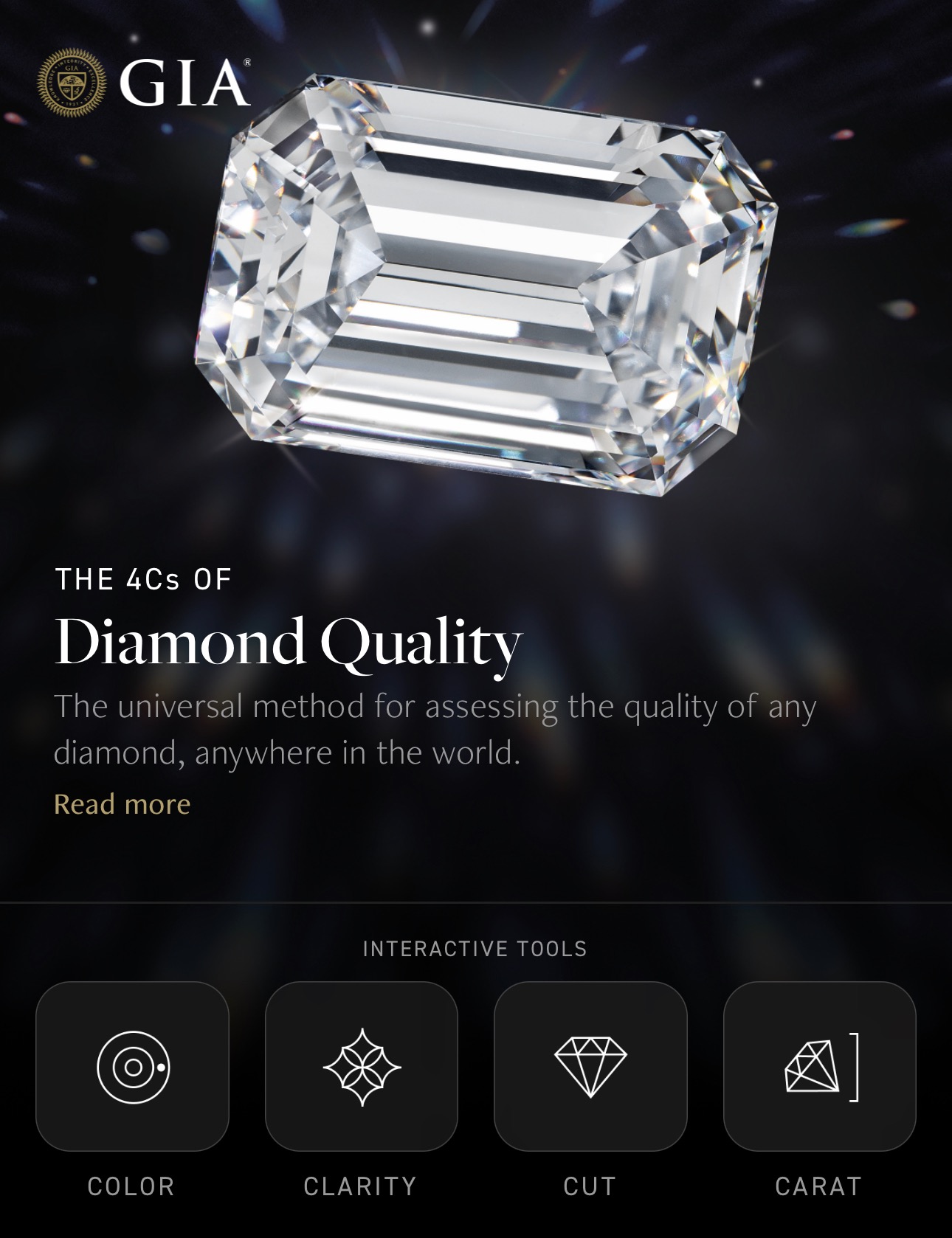Viewport: 952px width, 1238px height.
Task: Launch the Cut interactive tool
Action: [590, 1066]
